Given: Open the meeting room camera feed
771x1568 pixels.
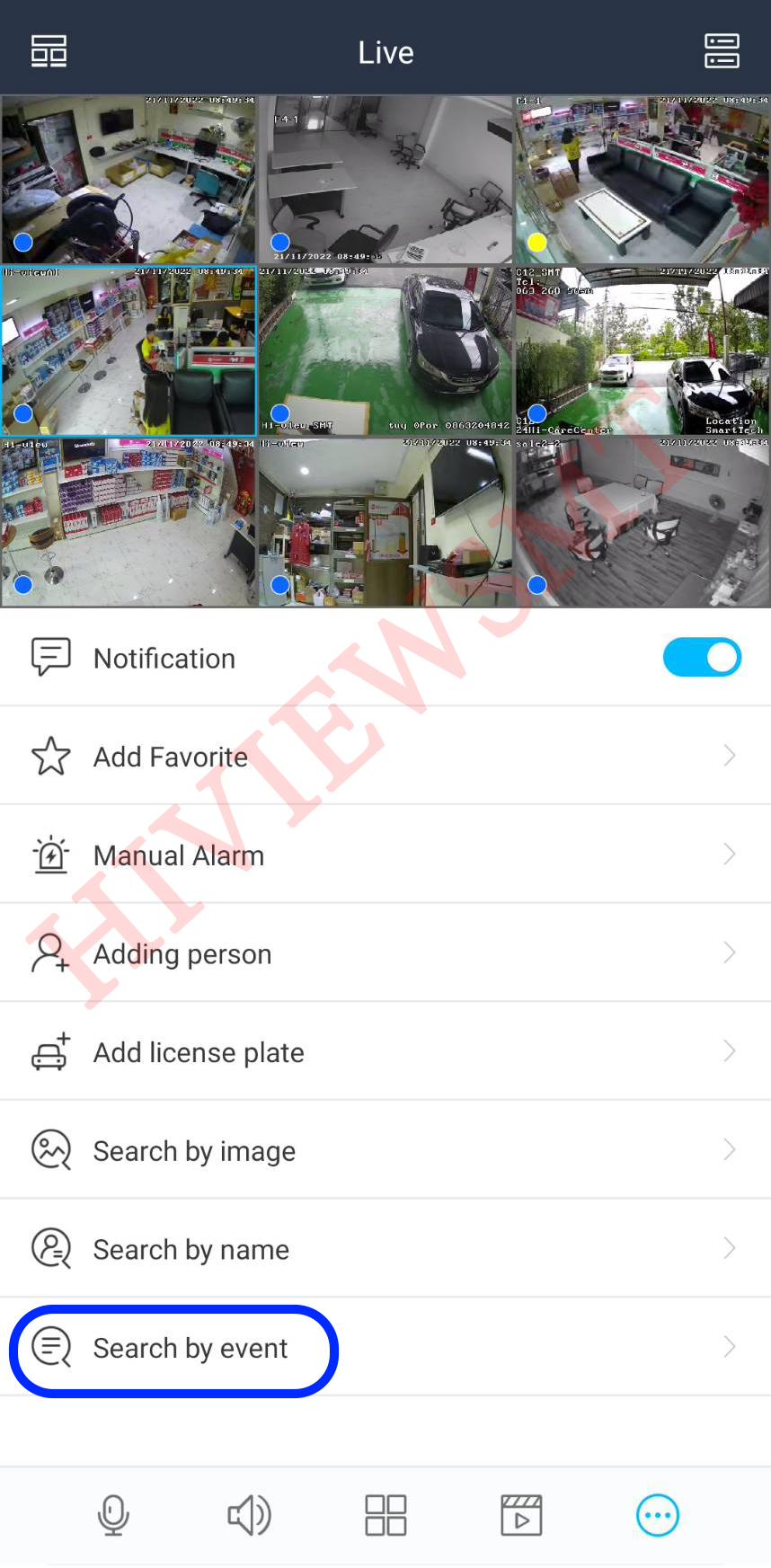Looking at the screenshot, I should [x=642, y=522].
